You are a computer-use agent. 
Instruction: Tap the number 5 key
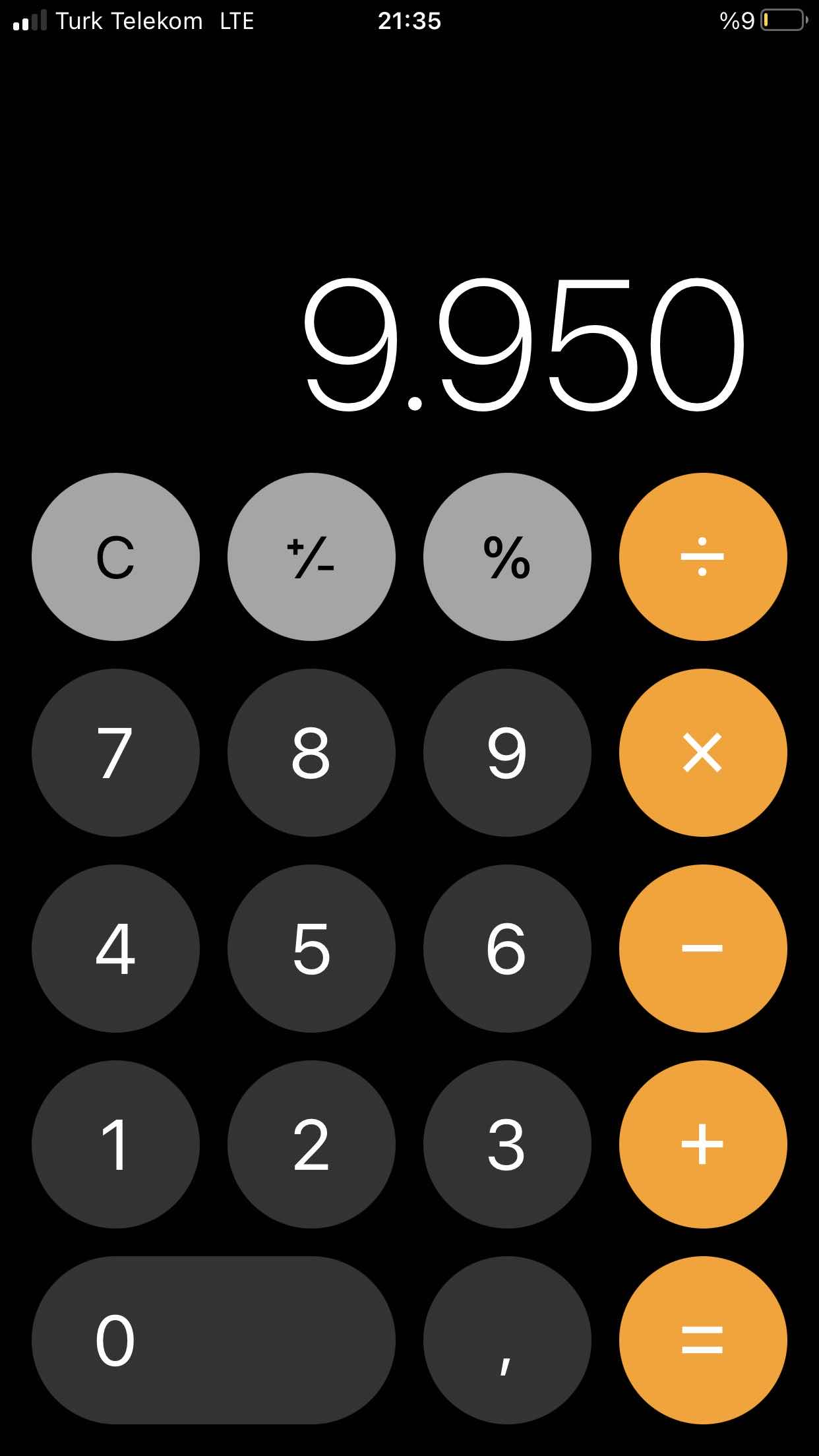tap(311, 948)
